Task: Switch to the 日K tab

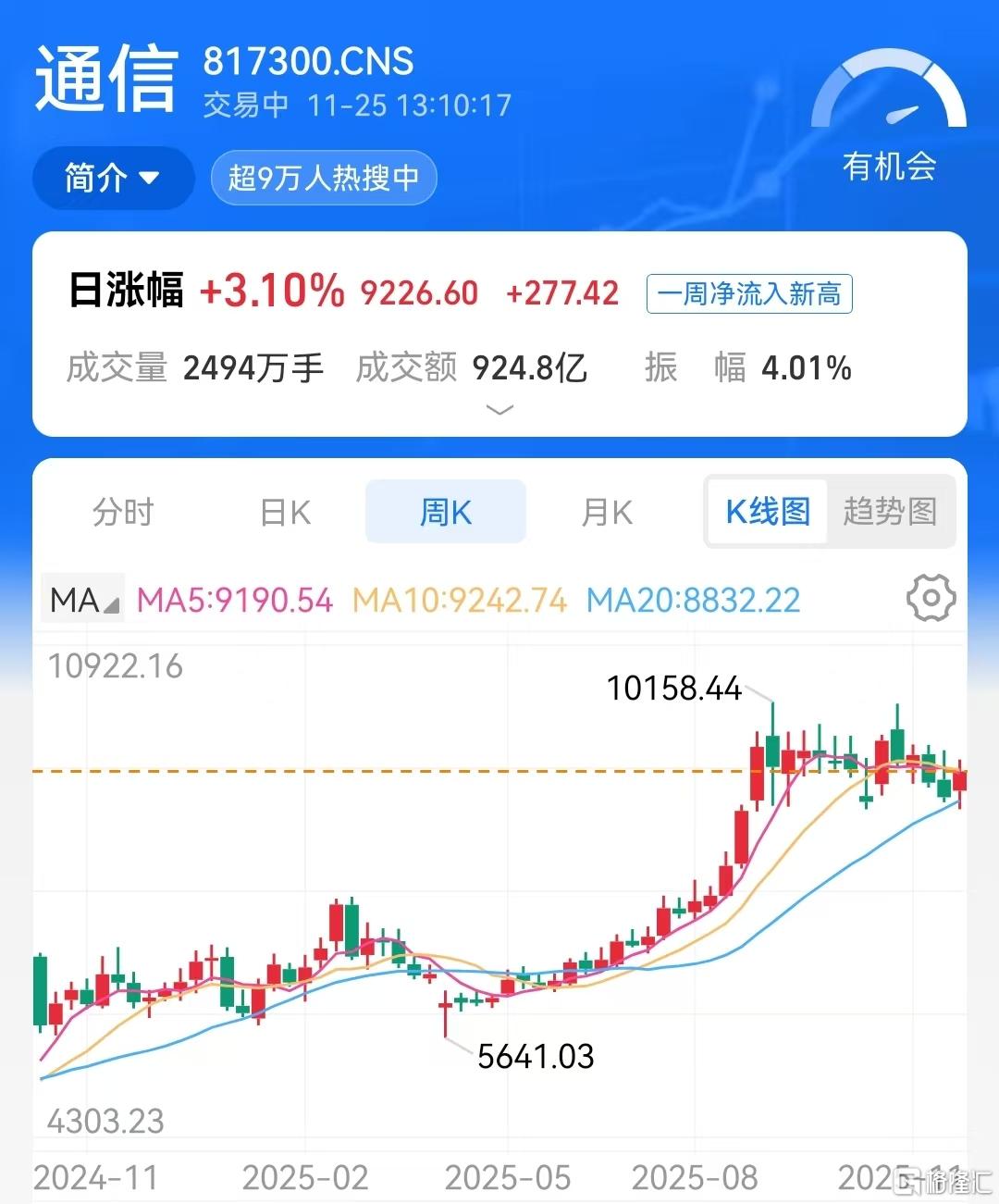Action: point(284,512)
